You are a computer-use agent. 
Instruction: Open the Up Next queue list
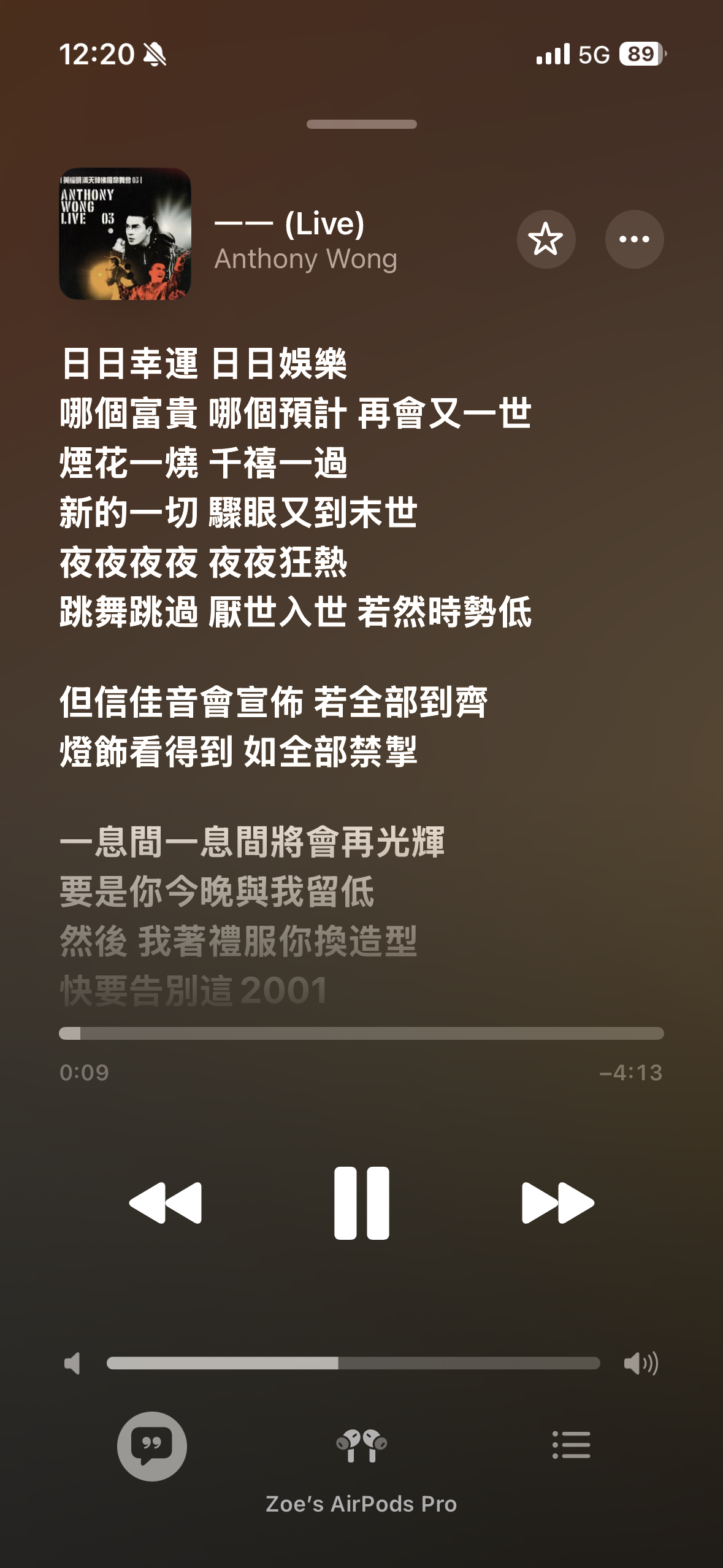click(571, 1446)
